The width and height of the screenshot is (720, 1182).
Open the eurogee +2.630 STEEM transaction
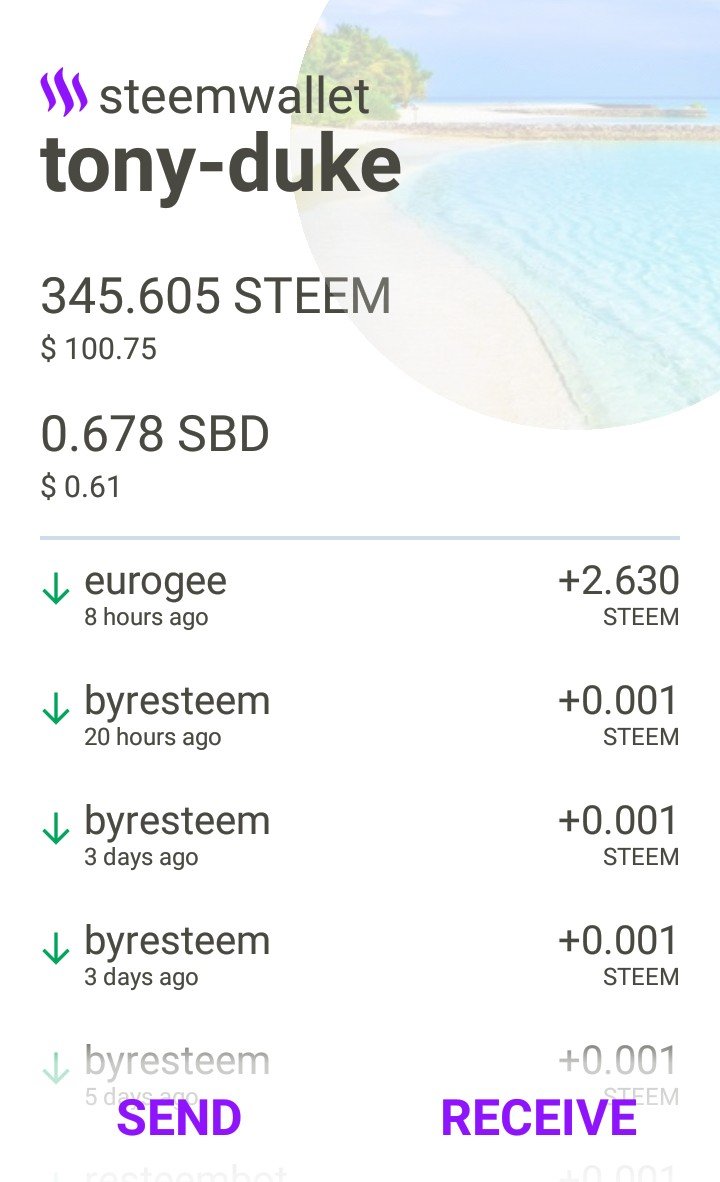pyautogui.click(x=360, y=596)
